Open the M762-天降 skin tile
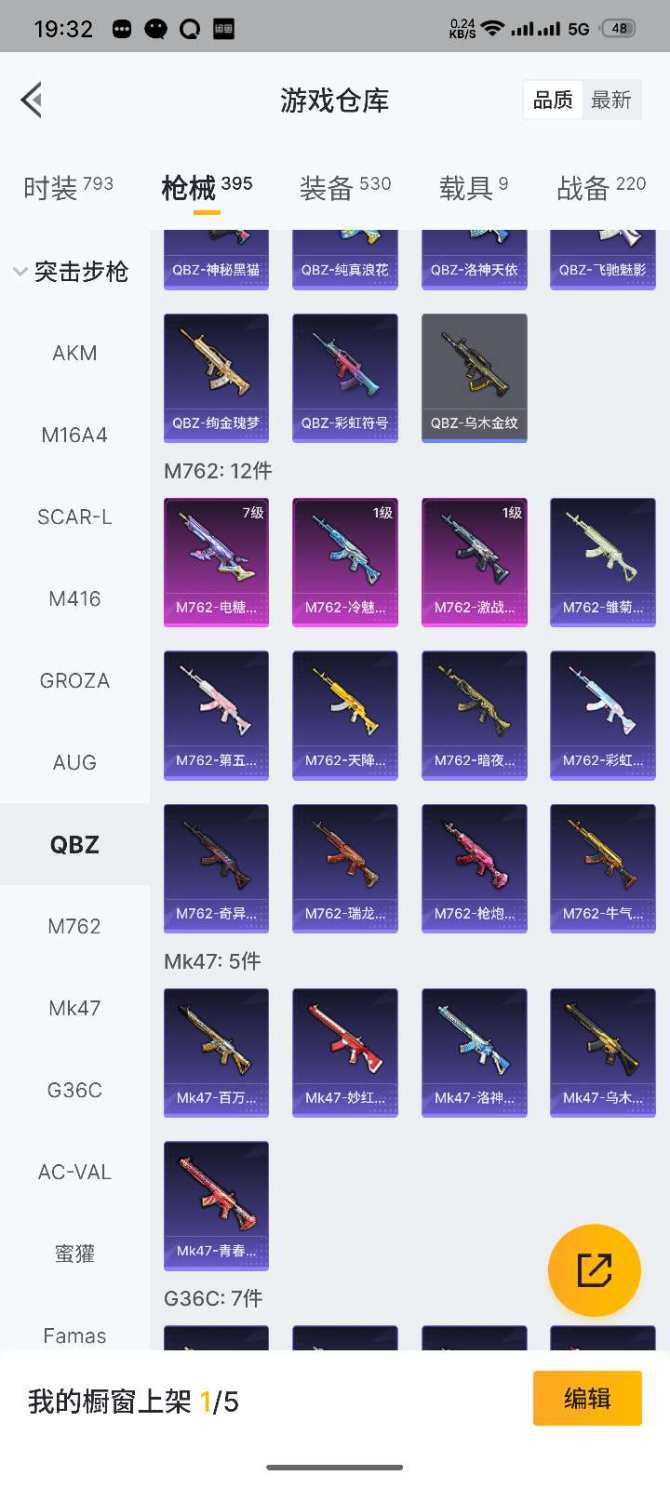This screenshot has height=1489, width=670. click(345, 714)
